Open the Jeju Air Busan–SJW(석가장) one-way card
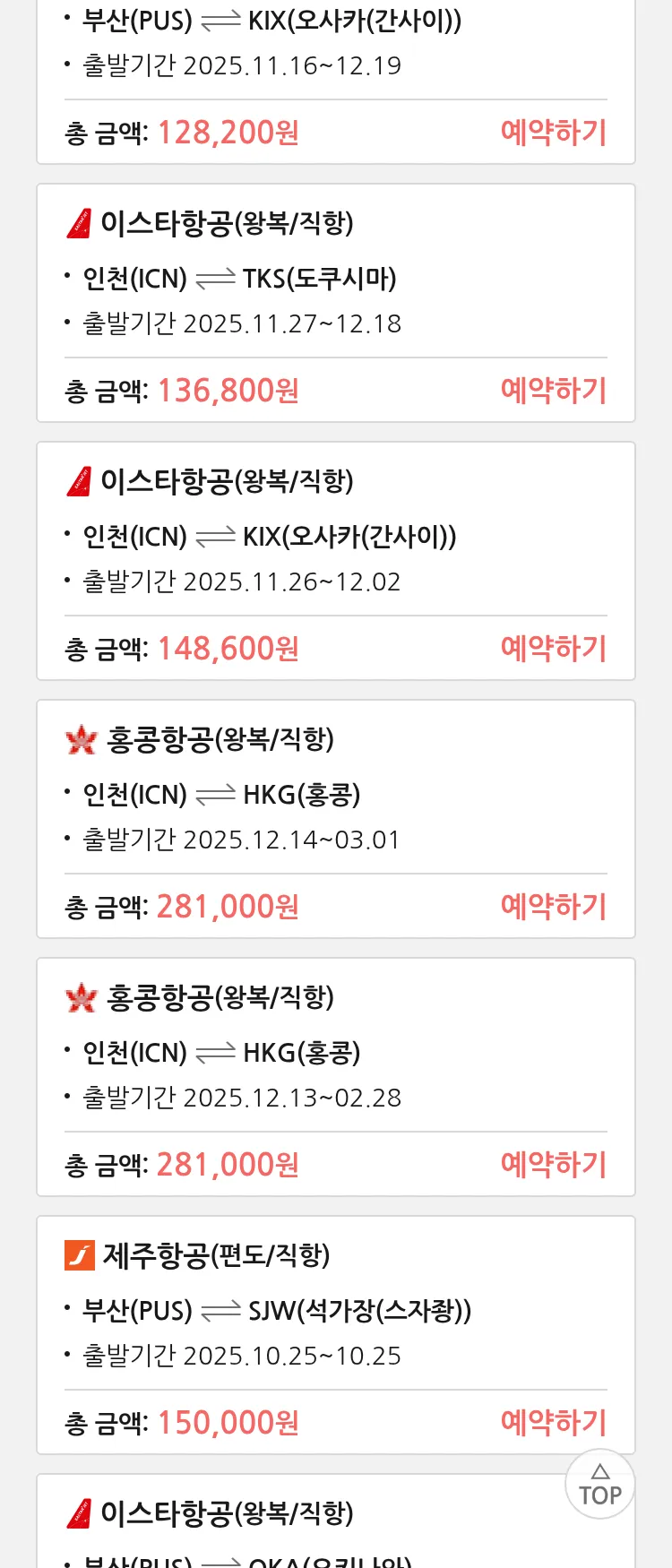This screenshot has width=672, height=1568. point(269,1310)
